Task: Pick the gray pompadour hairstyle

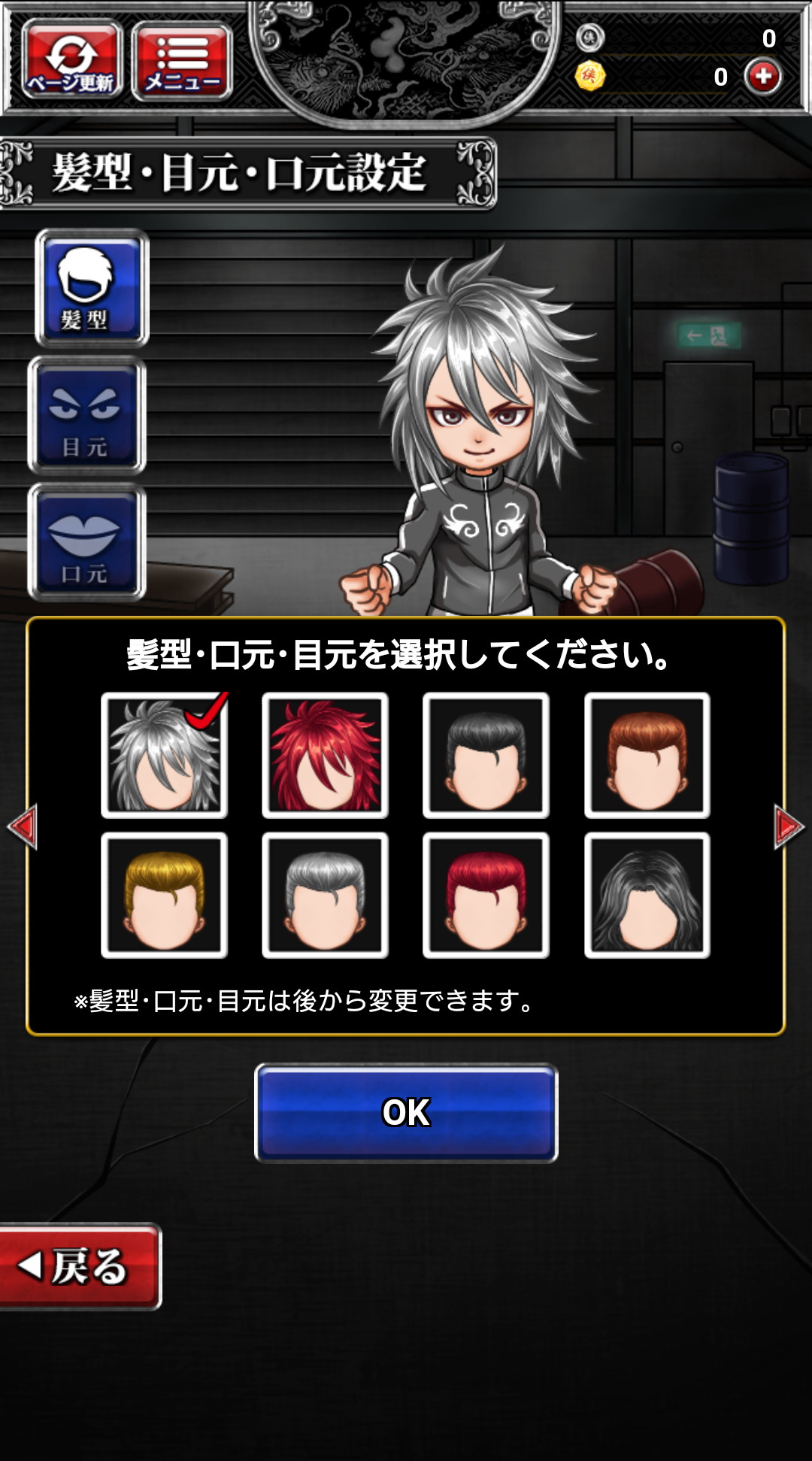Action: tap(325, 895)
